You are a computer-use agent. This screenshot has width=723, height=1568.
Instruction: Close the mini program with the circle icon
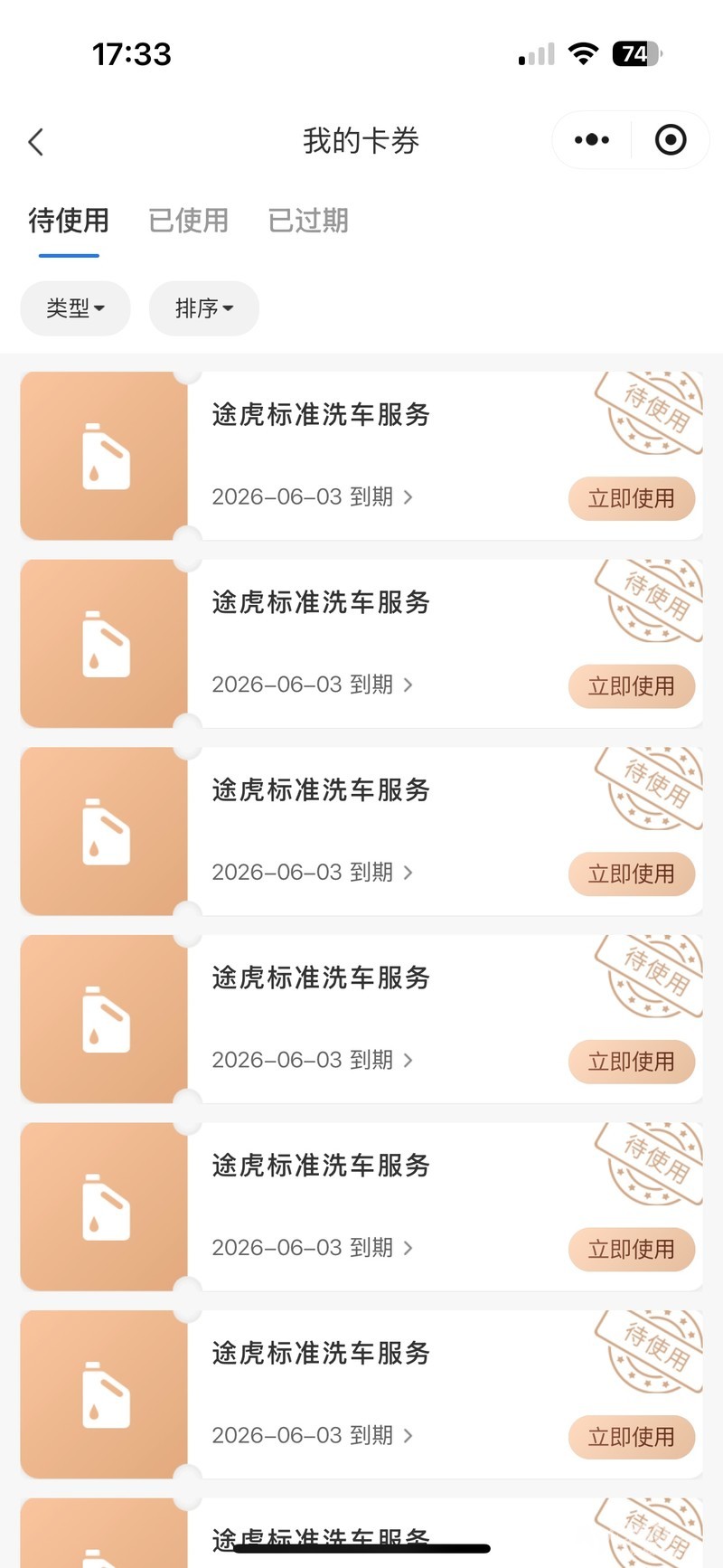pos(671,140)
